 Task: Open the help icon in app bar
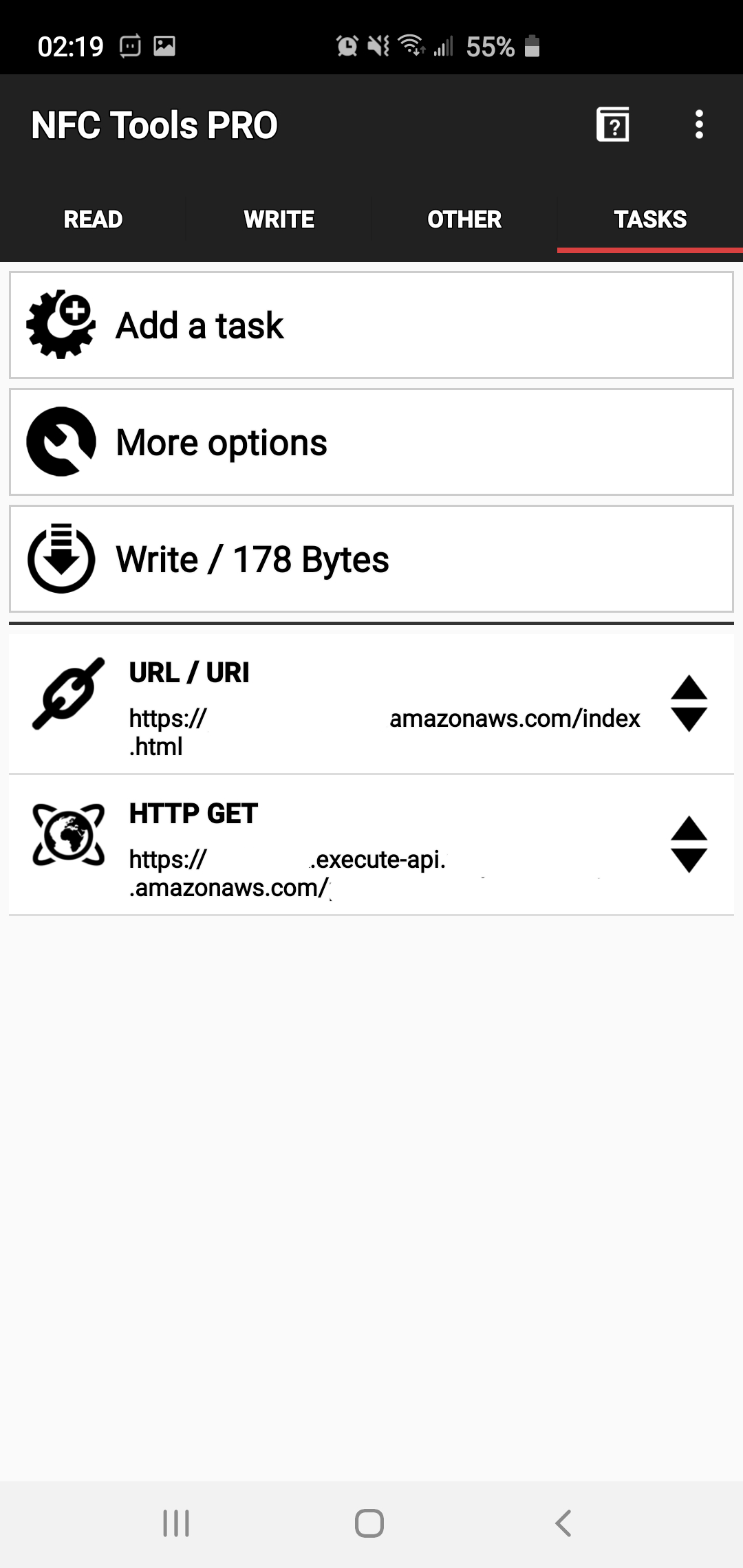(x=612, y=124)
